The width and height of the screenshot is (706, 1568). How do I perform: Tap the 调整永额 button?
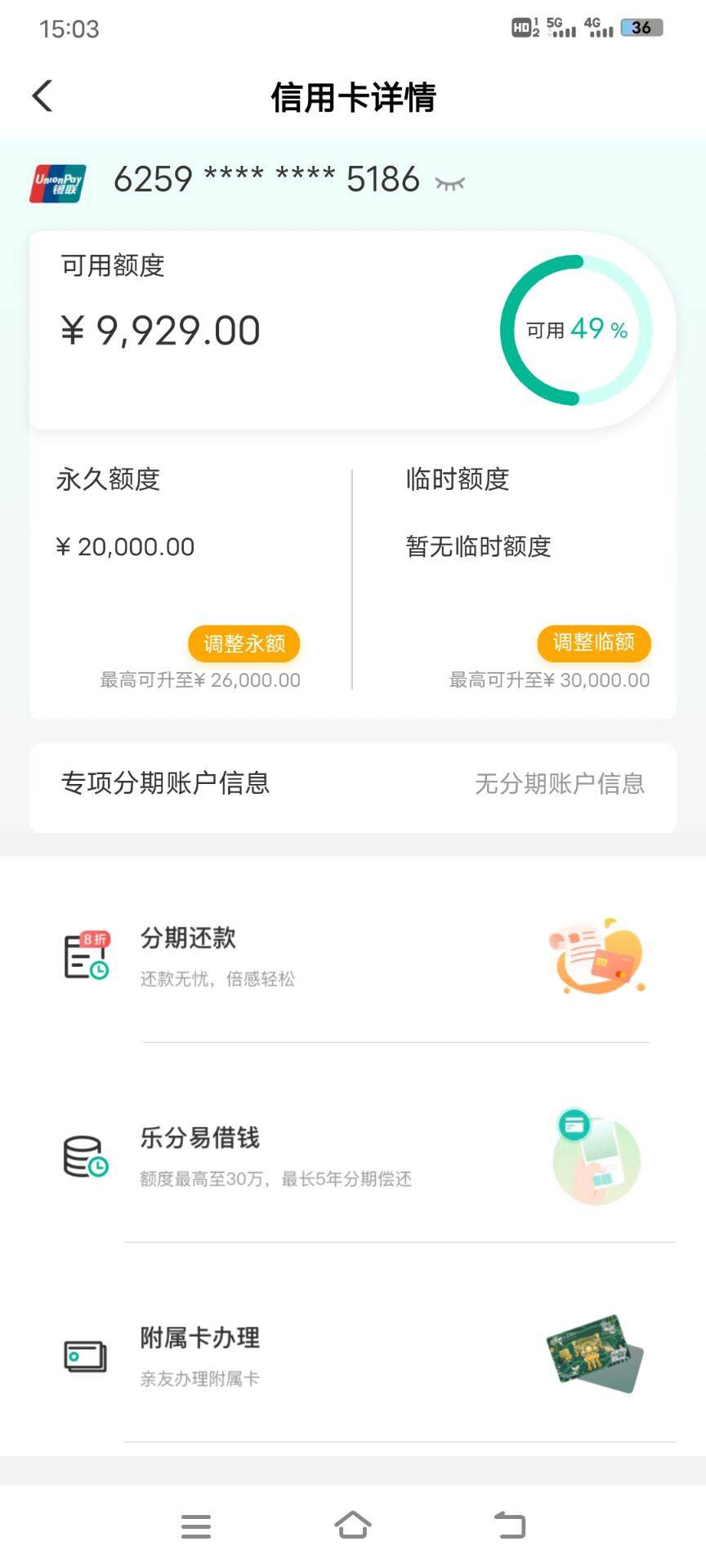244,644
